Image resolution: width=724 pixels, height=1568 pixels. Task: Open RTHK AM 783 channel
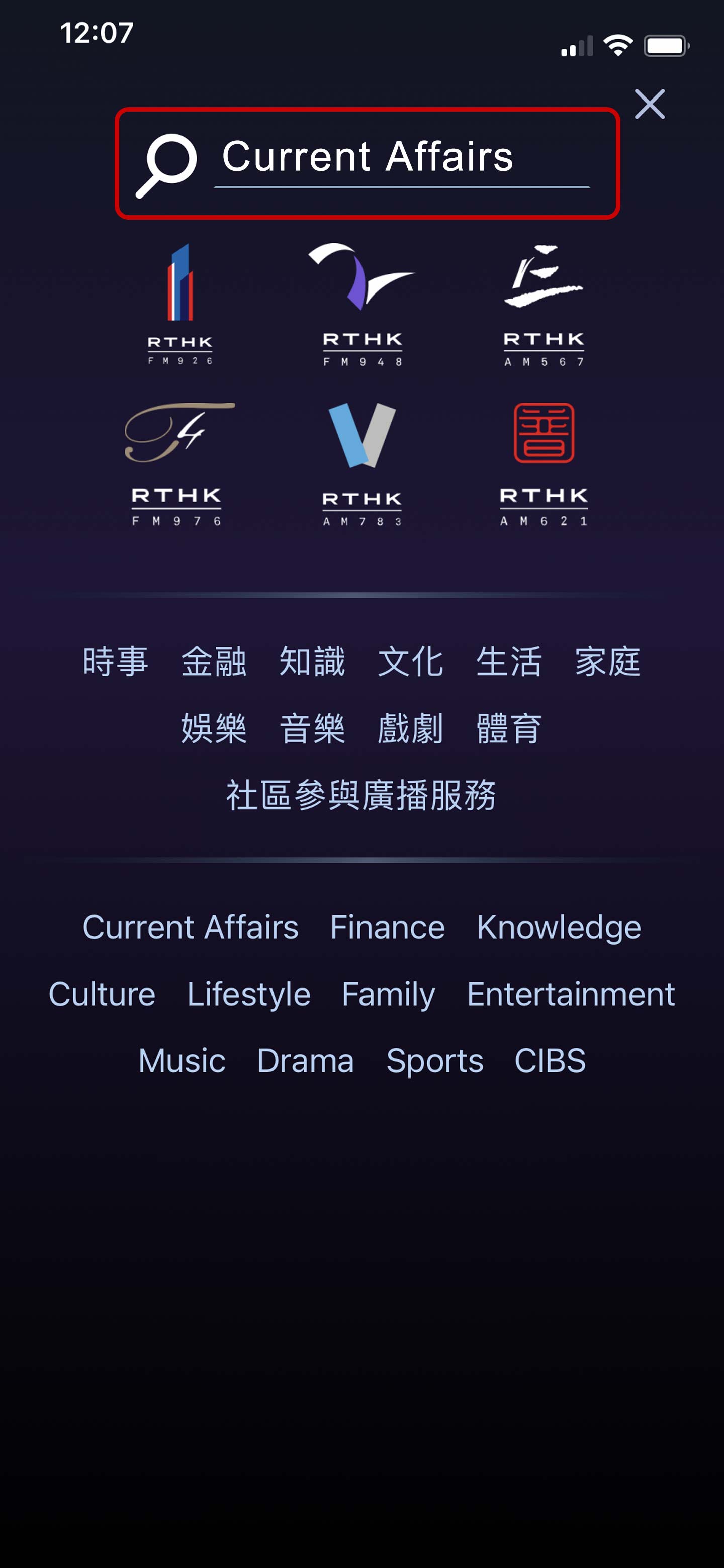tap(363, 464)
